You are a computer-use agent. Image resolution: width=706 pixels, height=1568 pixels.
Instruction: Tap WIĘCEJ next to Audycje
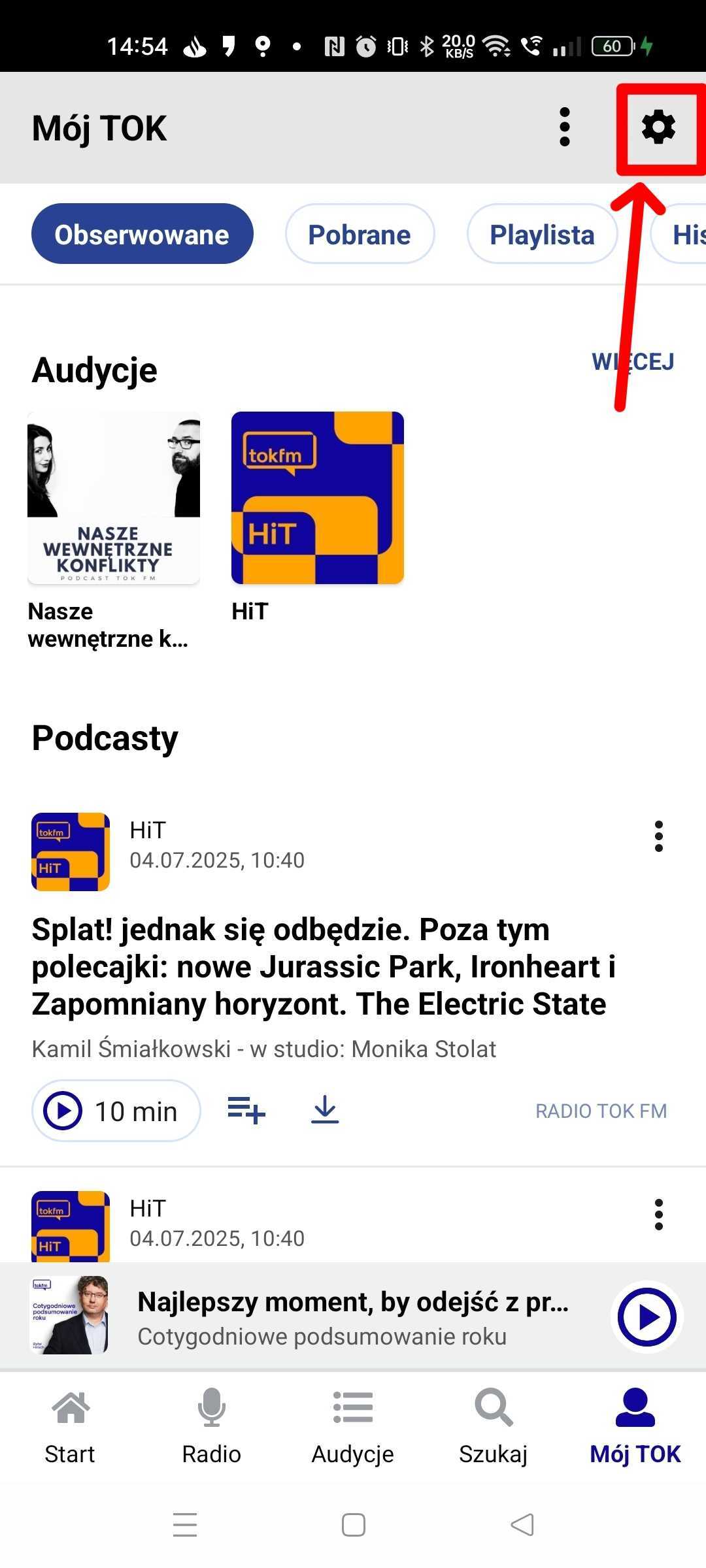[633, 361]
